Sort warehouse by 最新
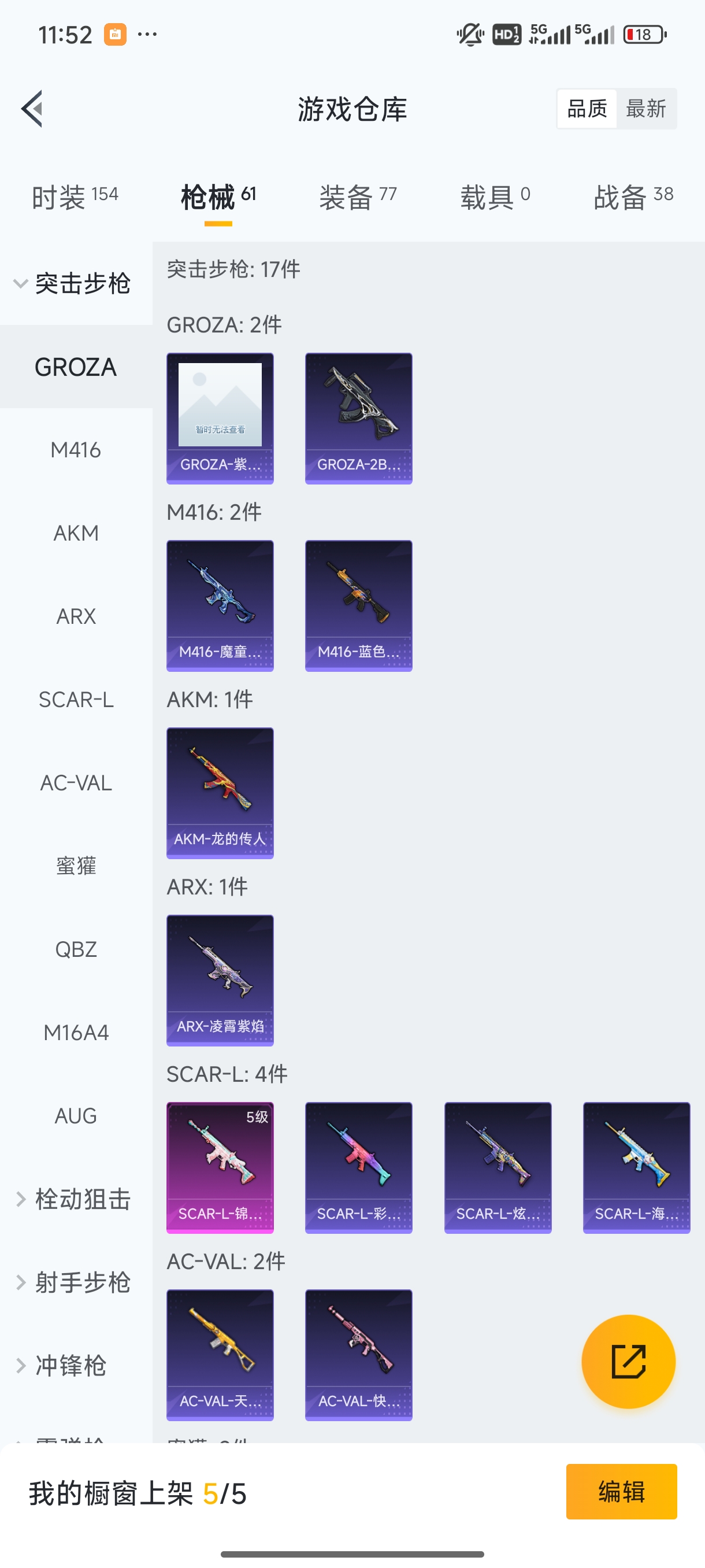 click(x=645, y=109)
